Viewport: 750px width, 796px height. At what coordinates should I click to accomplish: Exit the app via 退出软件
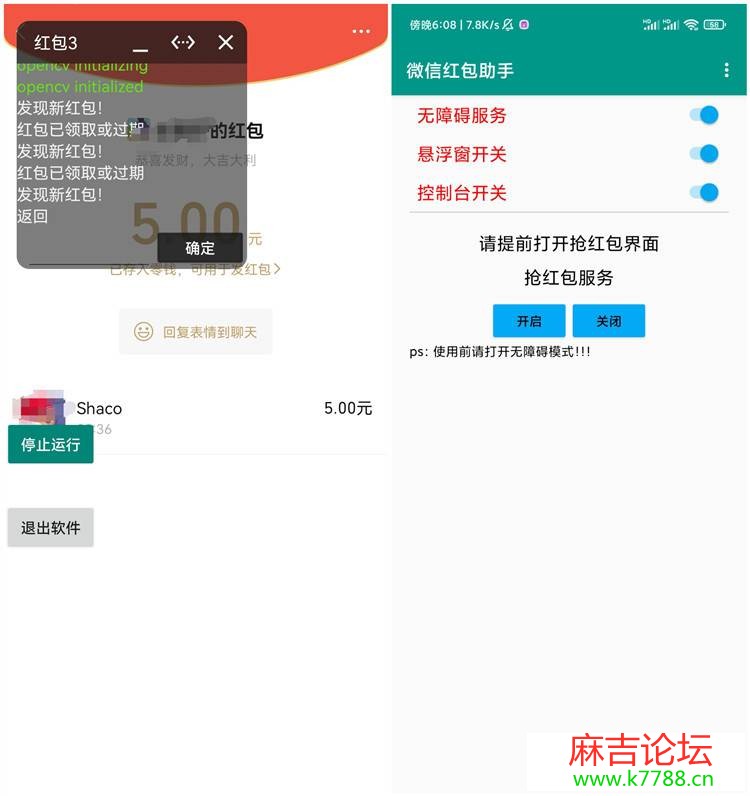51,528
